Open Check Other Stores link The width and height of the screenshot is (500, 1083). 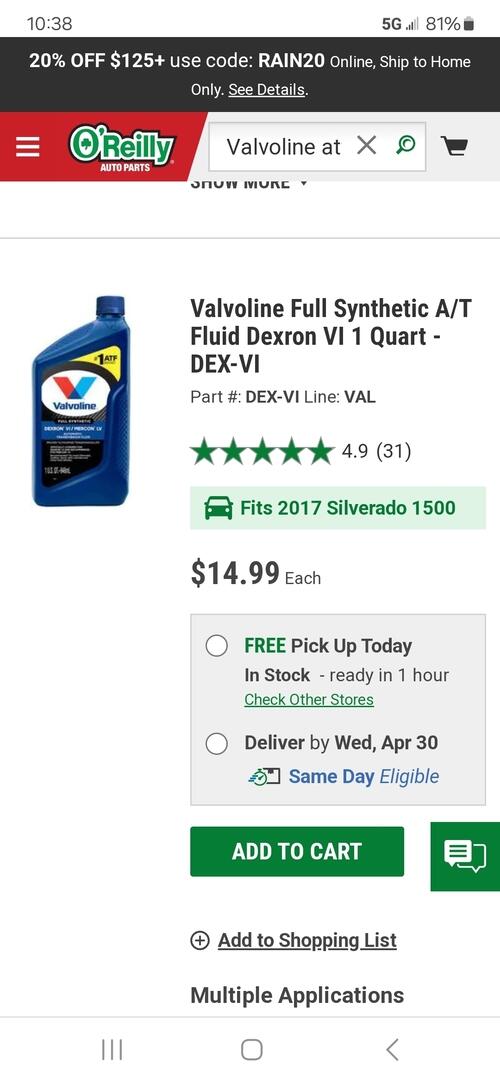[309, 699]
